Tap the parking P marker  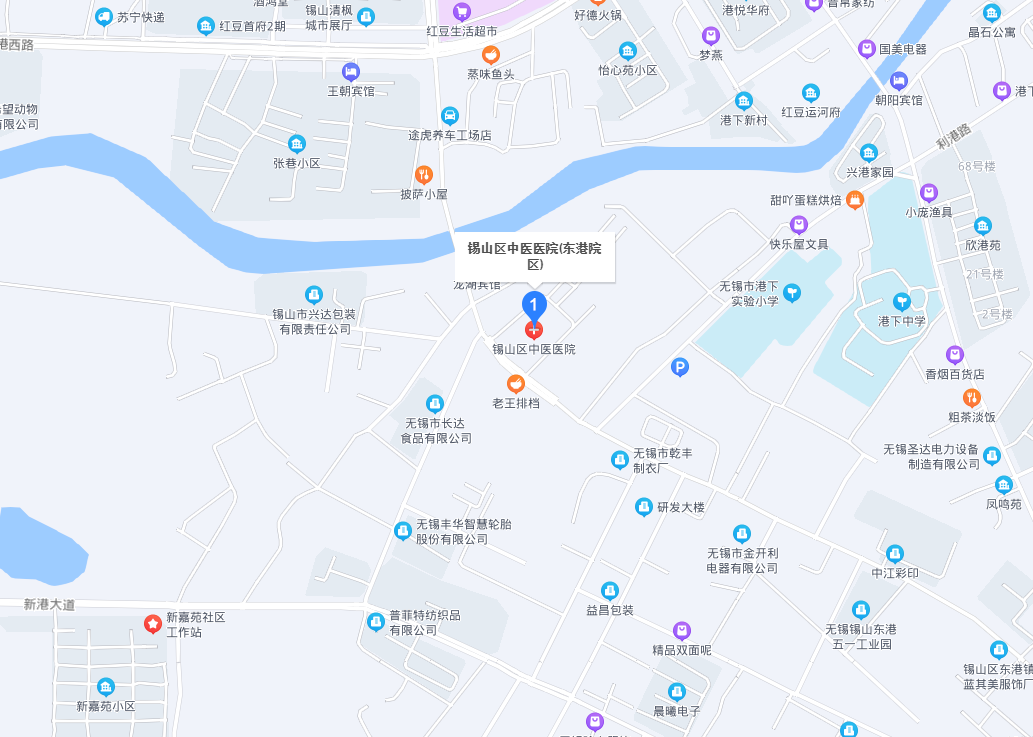point(680,368)
